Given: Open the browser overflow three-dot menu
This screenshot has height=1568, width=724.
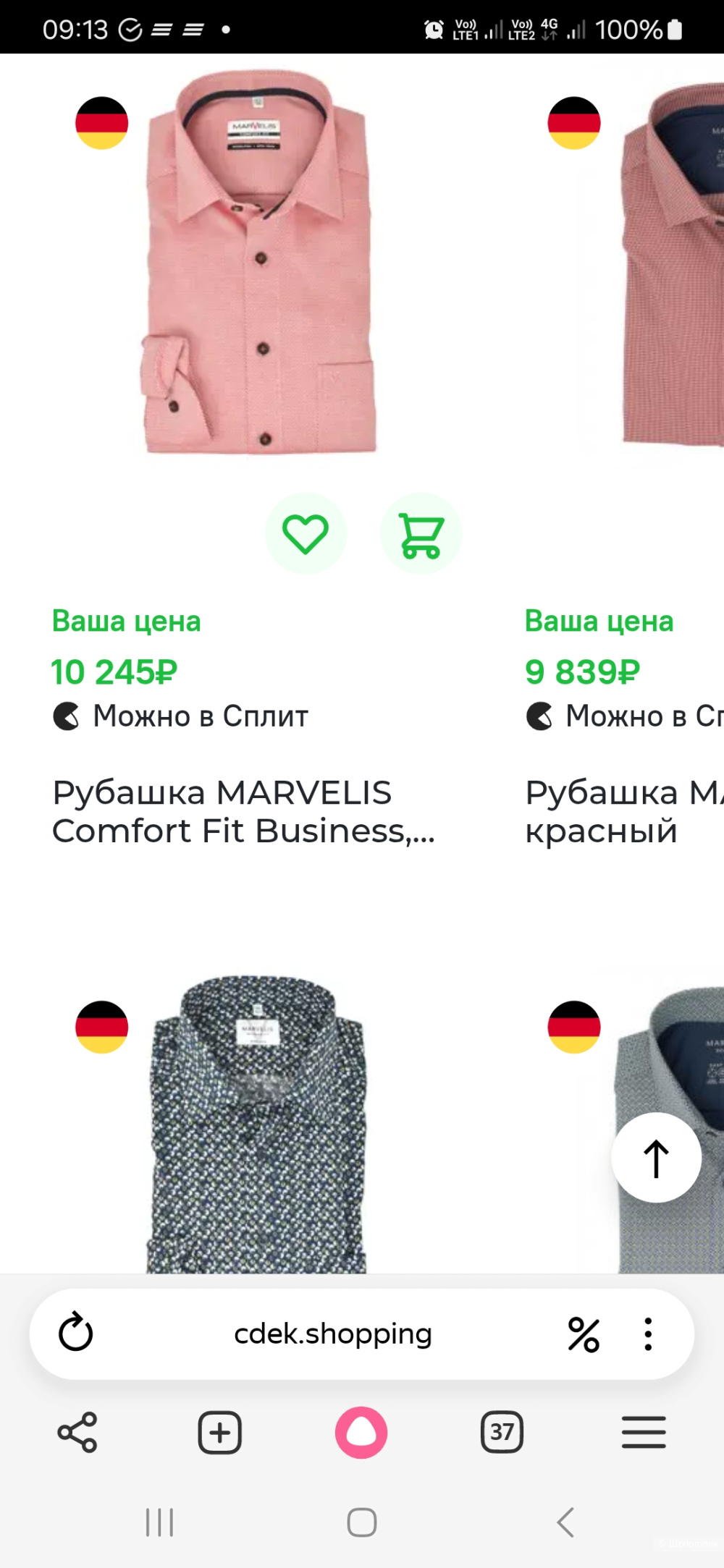Looking at the screenshot, I should tap(647, 1334).
